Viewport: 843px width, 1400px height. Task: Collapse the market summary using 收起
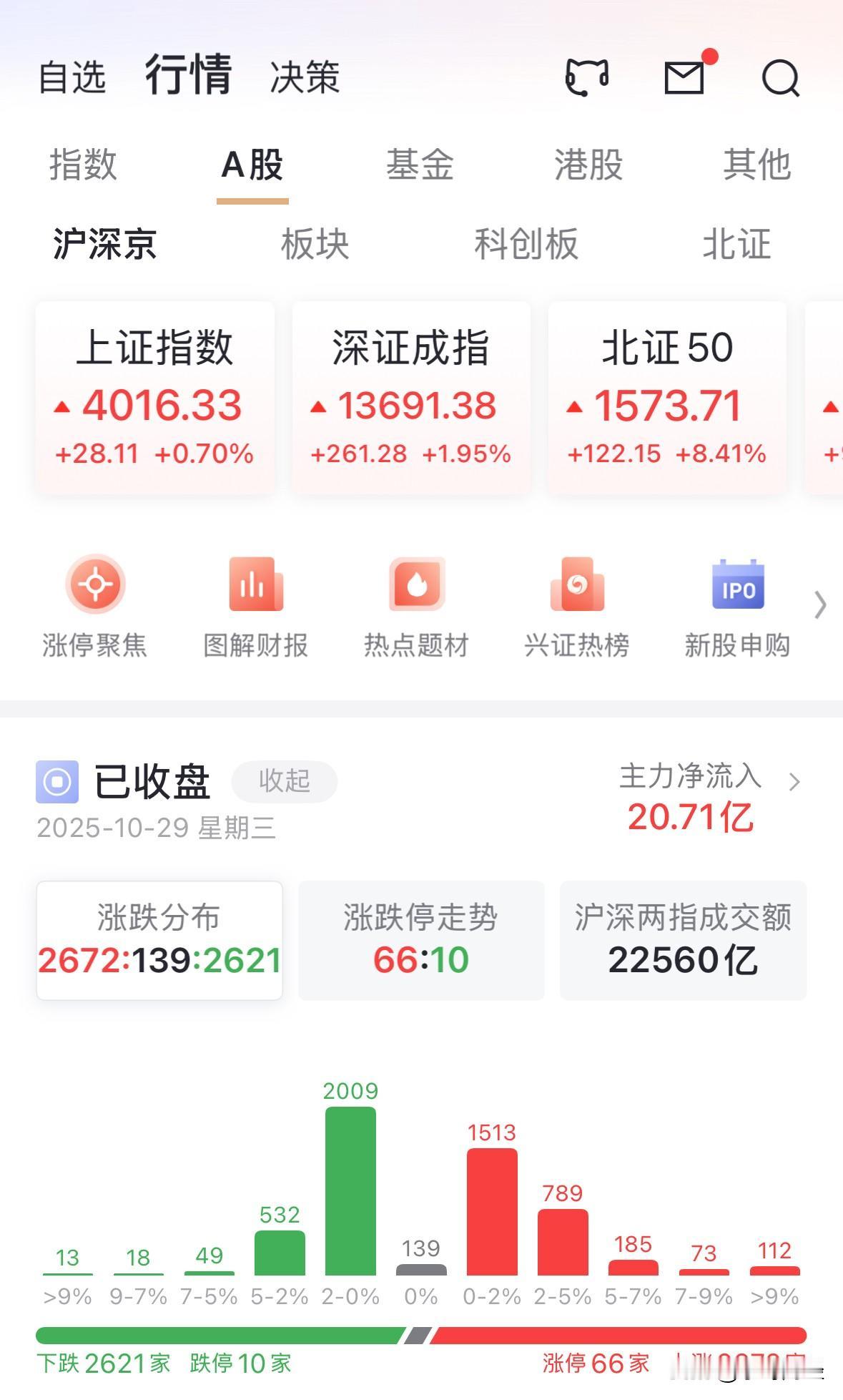pyautogui.click(x=284, y=781)
